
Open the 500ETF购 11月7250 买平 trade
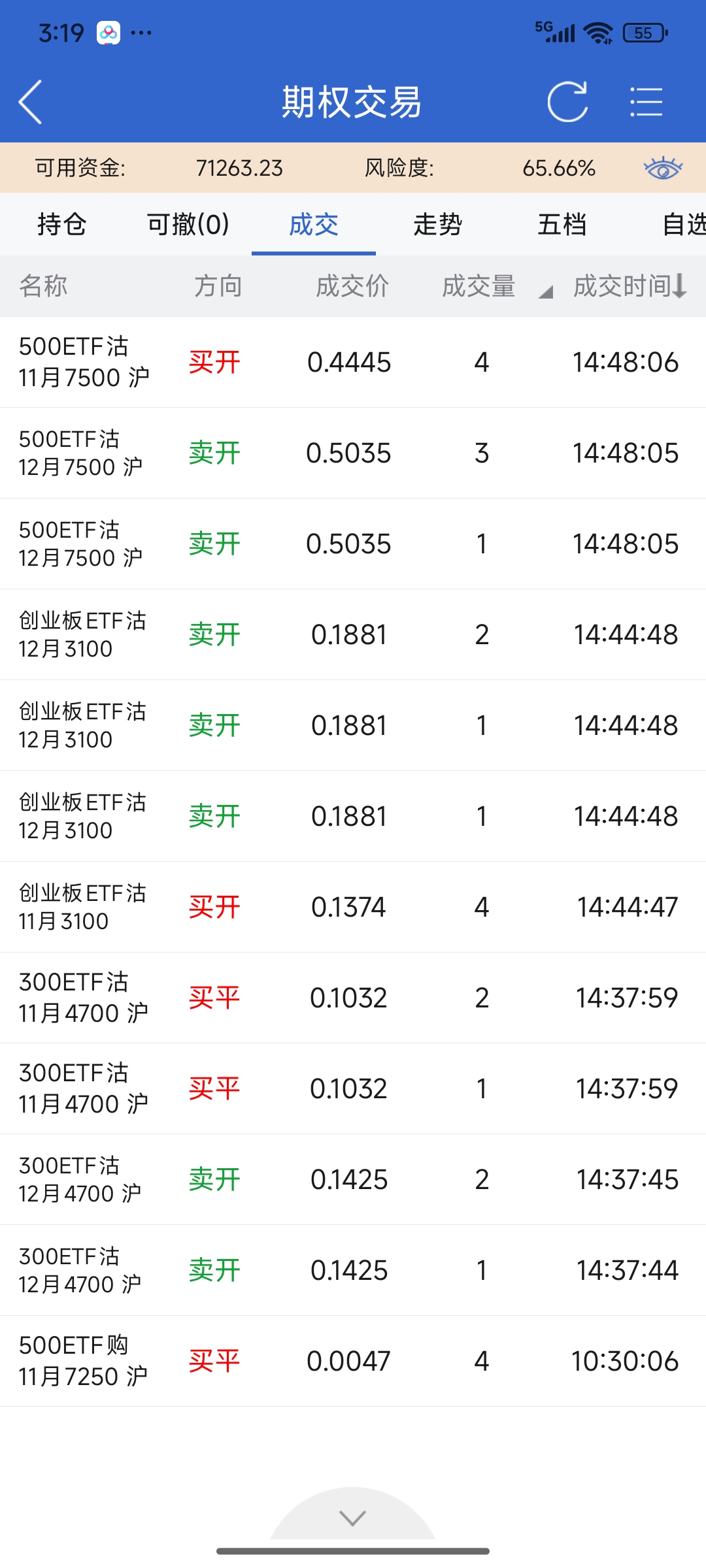point(353,1361)
